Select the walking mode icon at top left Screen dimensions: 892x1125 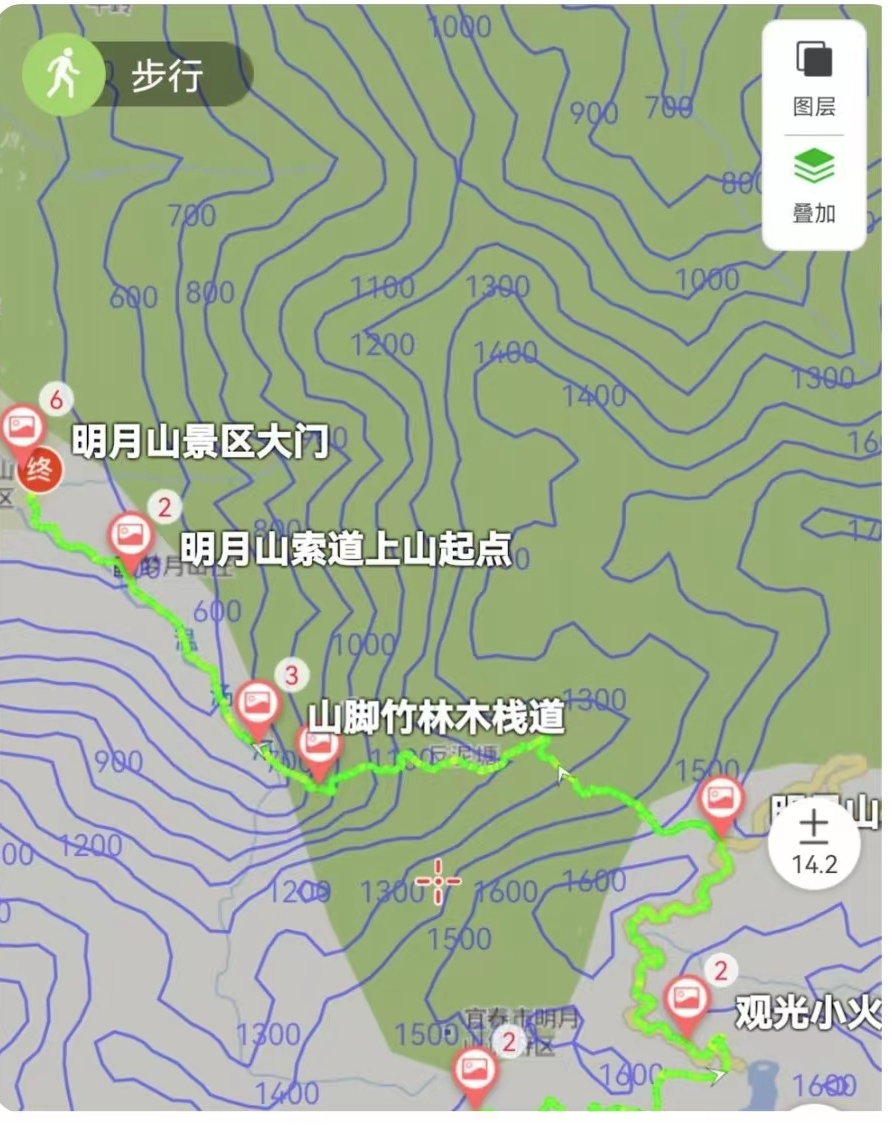[x=63, y=71]
